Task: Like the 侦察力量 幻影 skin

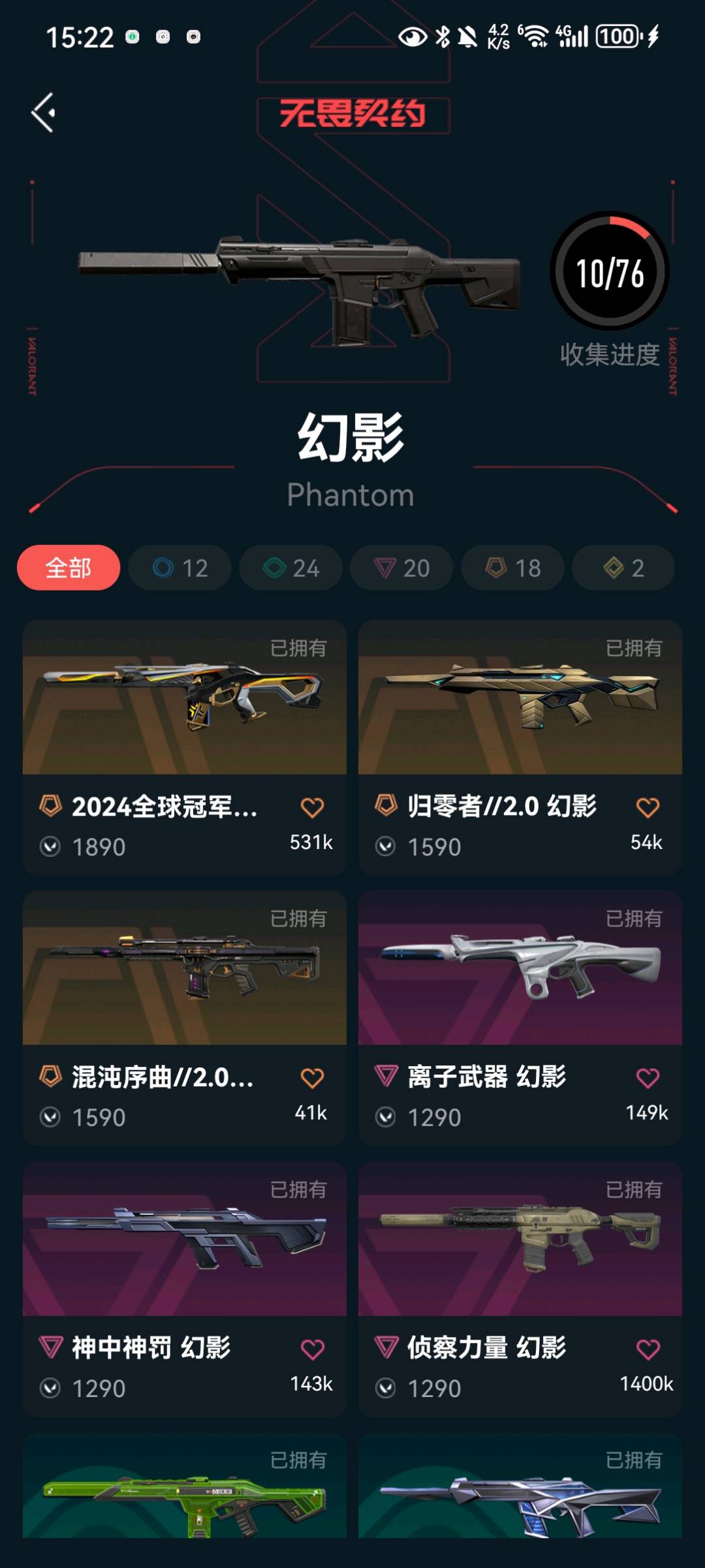Action: point(648,1349)
